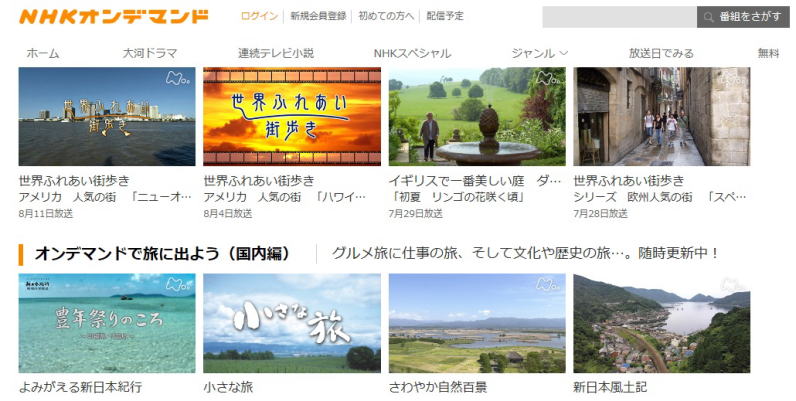The height and width of the screenshot is (401, 796).
Task: Go to the ホーム tab
Action: click(43, 53)
